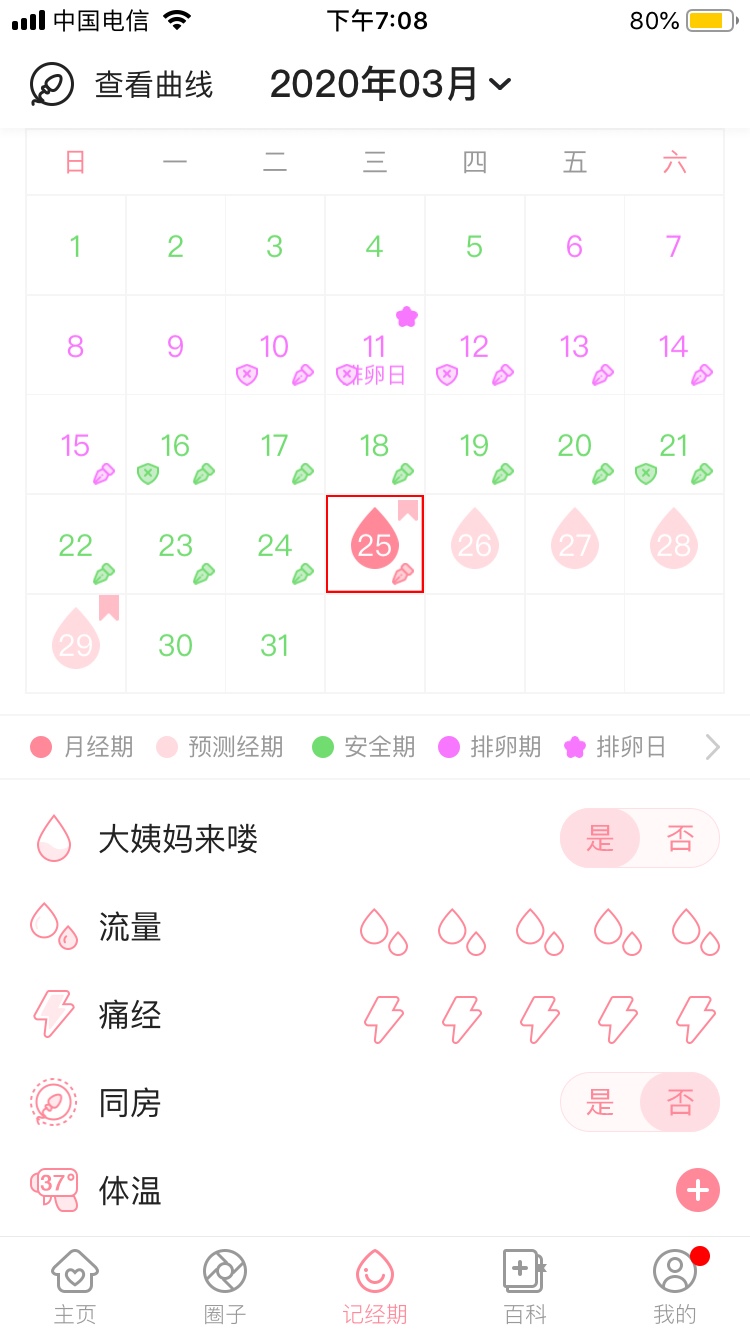Expand the legend with the right chevron
Image resolution: width=750 pixels, height=1334 pixels.
click(x=712, y=747)
